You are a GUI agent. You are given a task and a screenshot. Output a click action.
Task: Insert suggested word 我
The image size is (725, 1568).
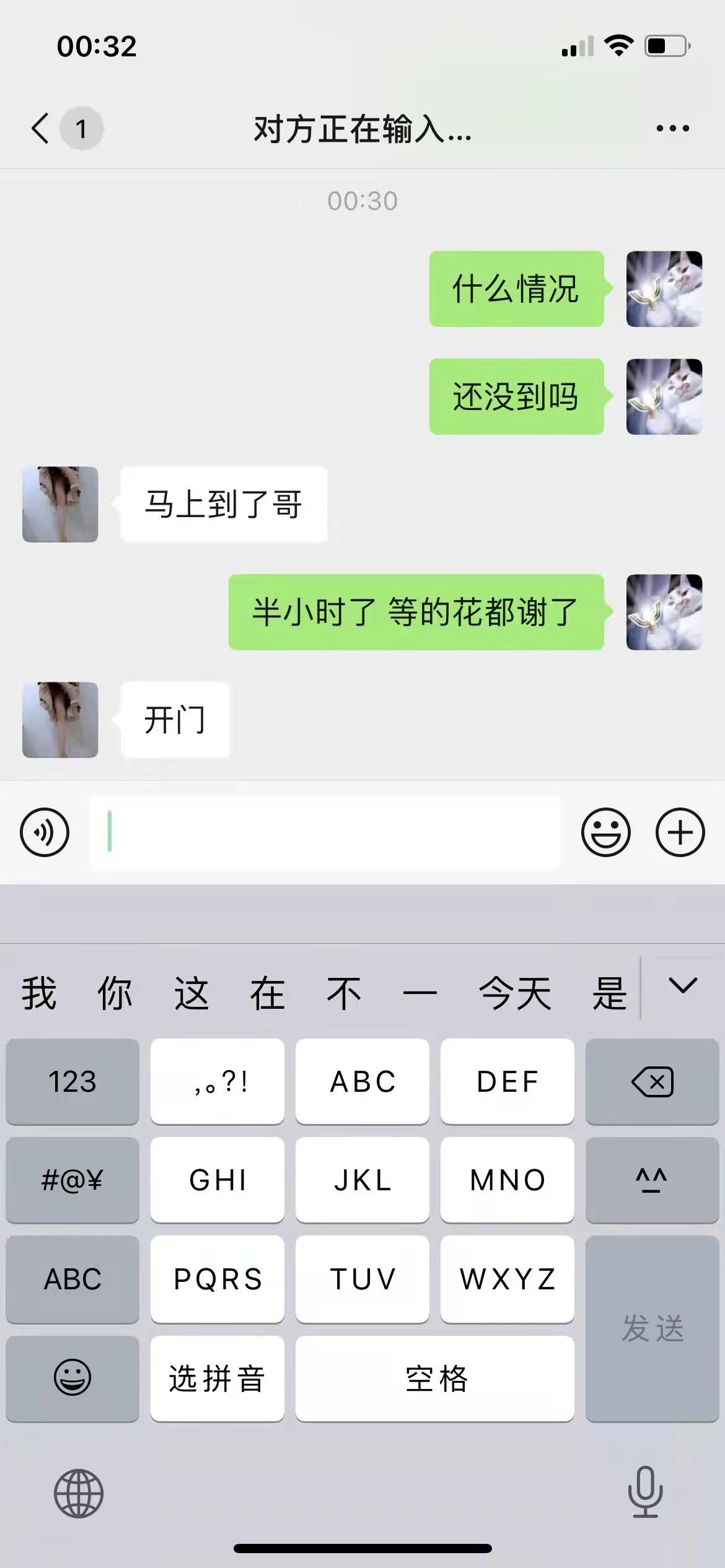click(39, 993)
